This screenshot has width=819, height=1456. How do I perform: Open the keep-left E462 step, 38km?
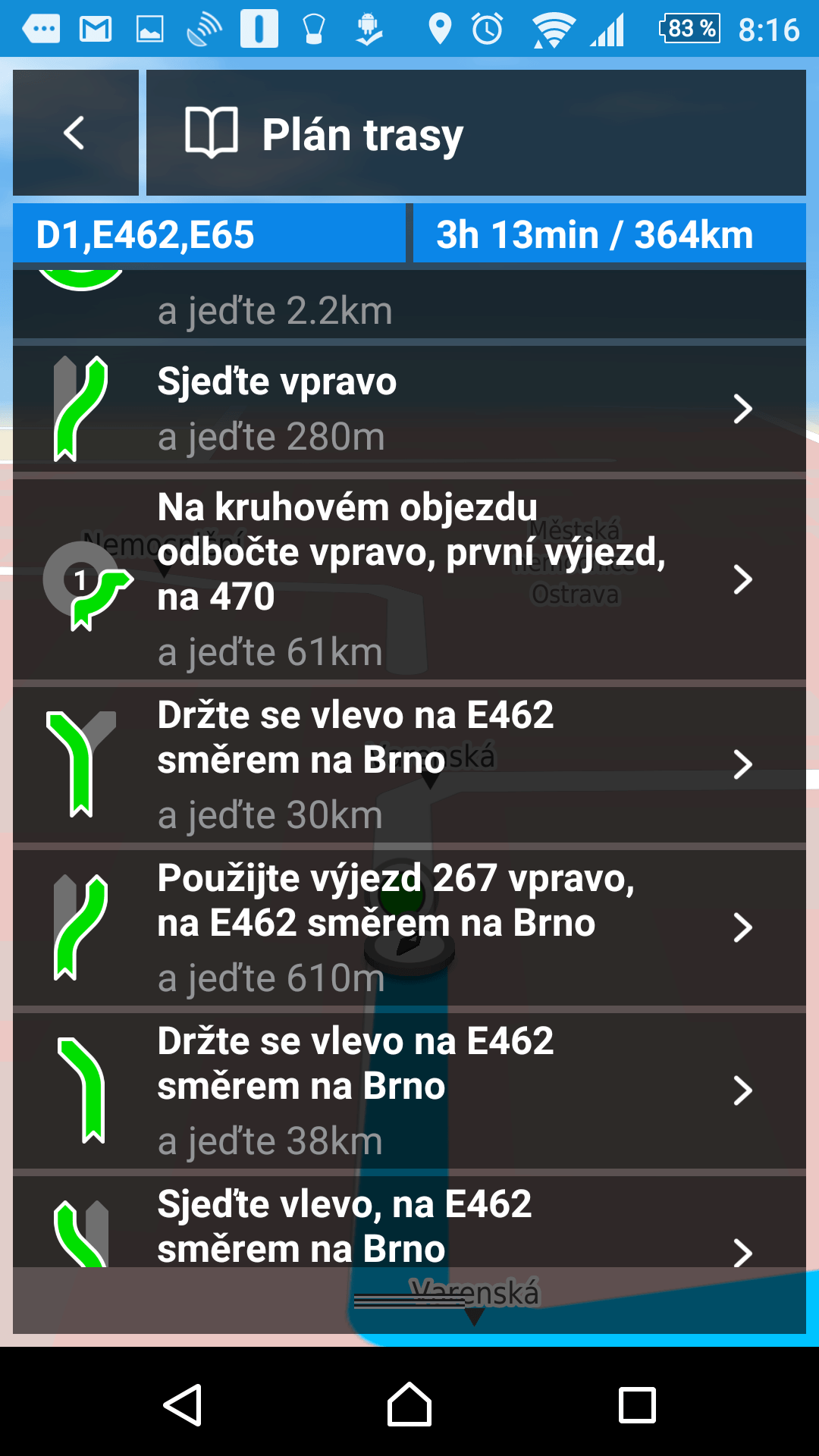409,1090
